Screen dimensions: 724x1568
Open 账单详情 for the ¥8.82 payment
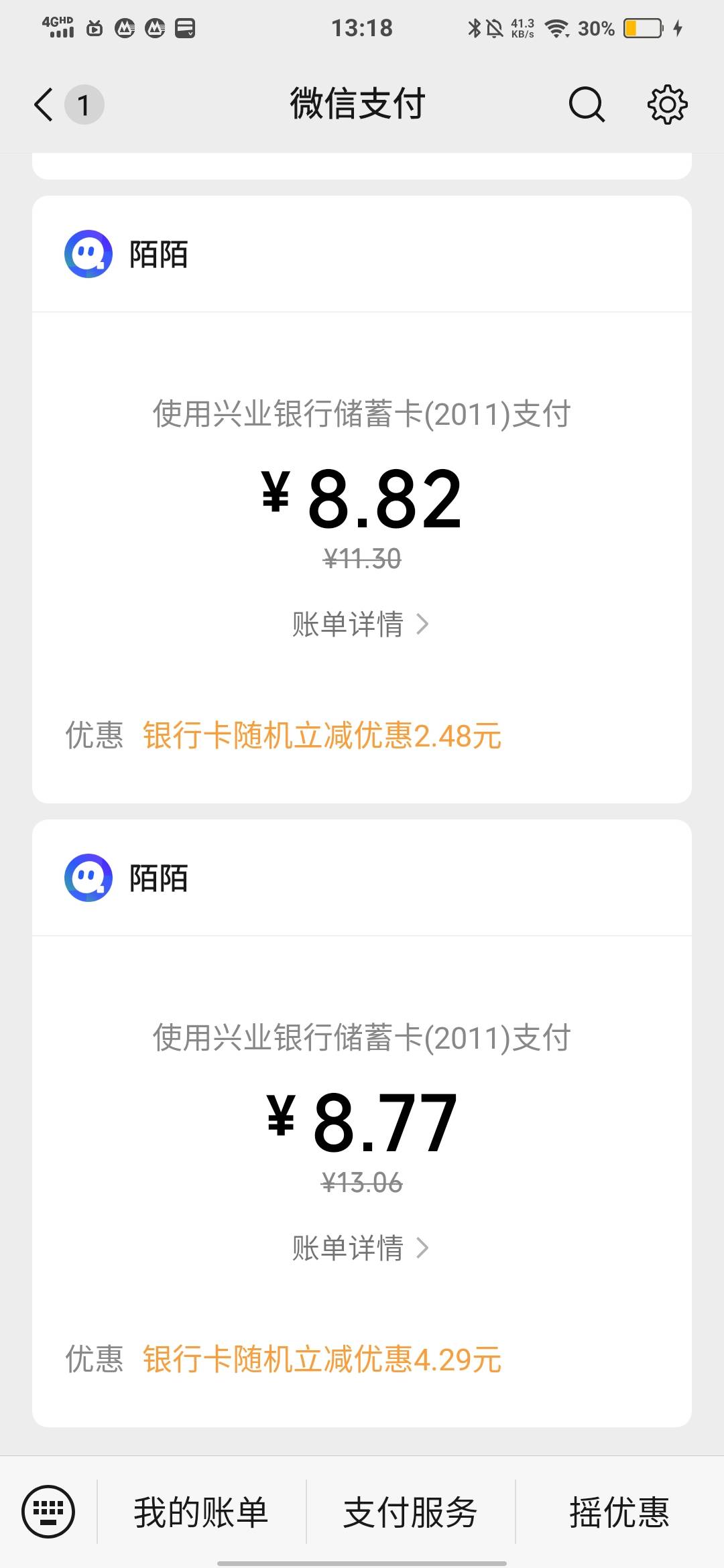(x=361, y=624)
